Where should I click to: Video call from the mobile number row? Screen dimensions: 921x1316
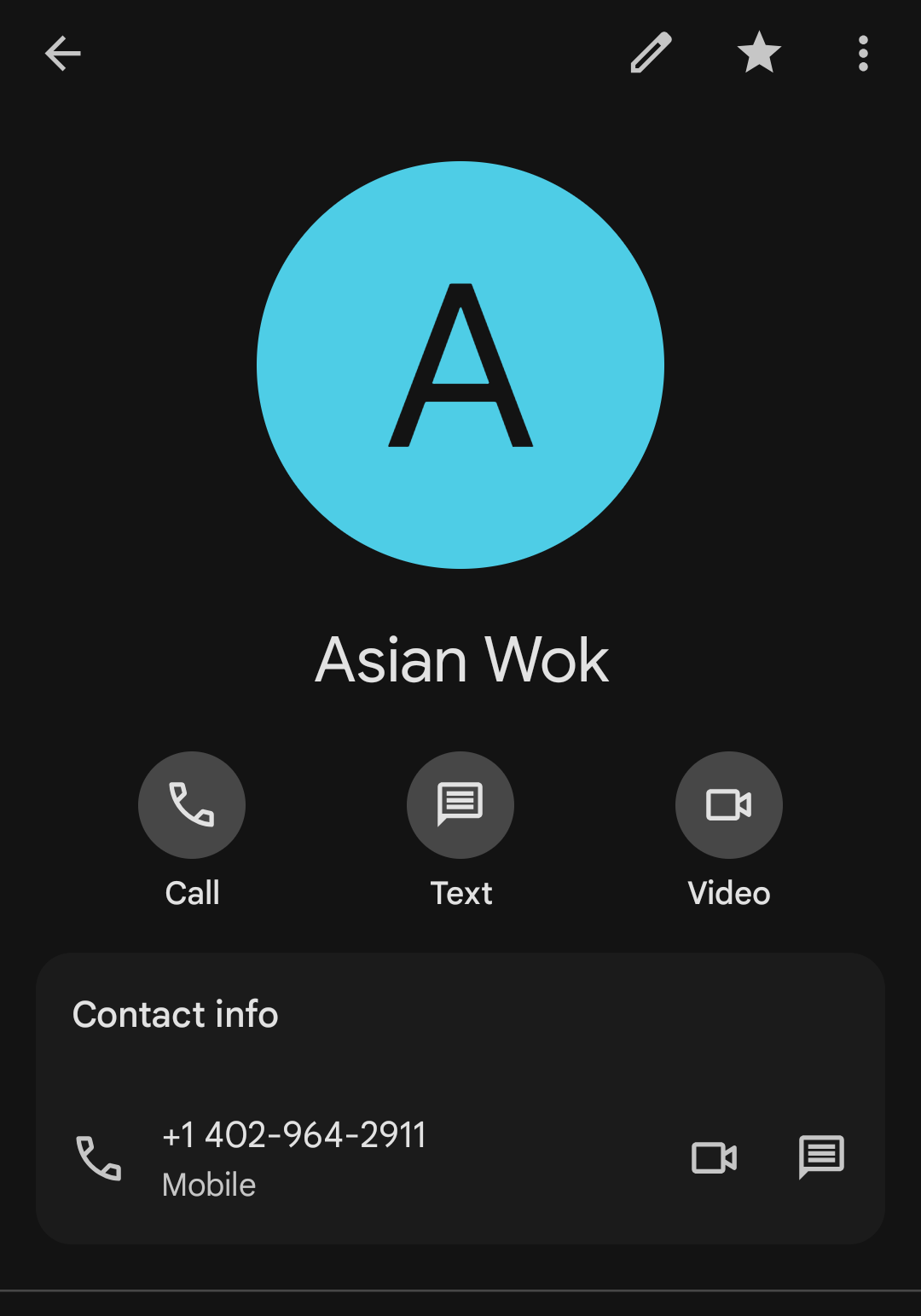(x=714, y=1157)
